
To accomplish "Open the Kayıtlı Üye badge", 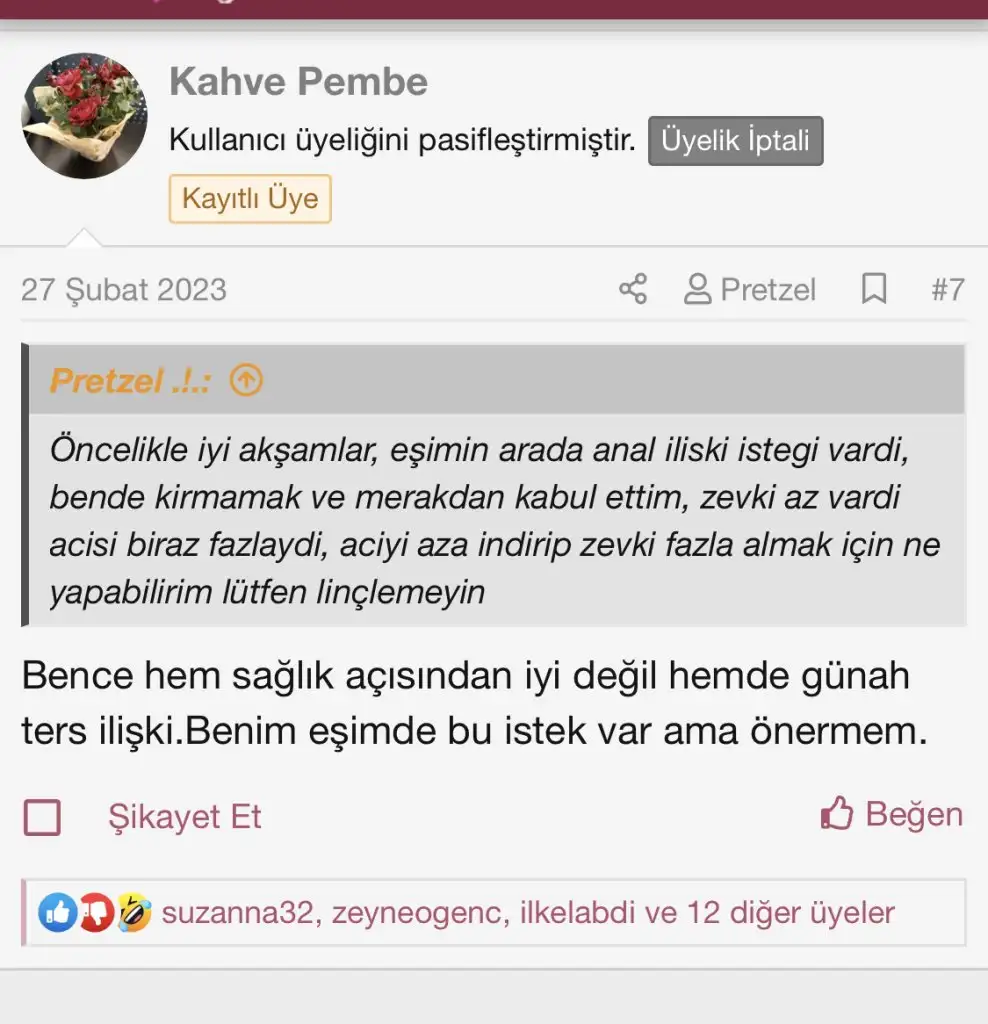I will [249, 199].
